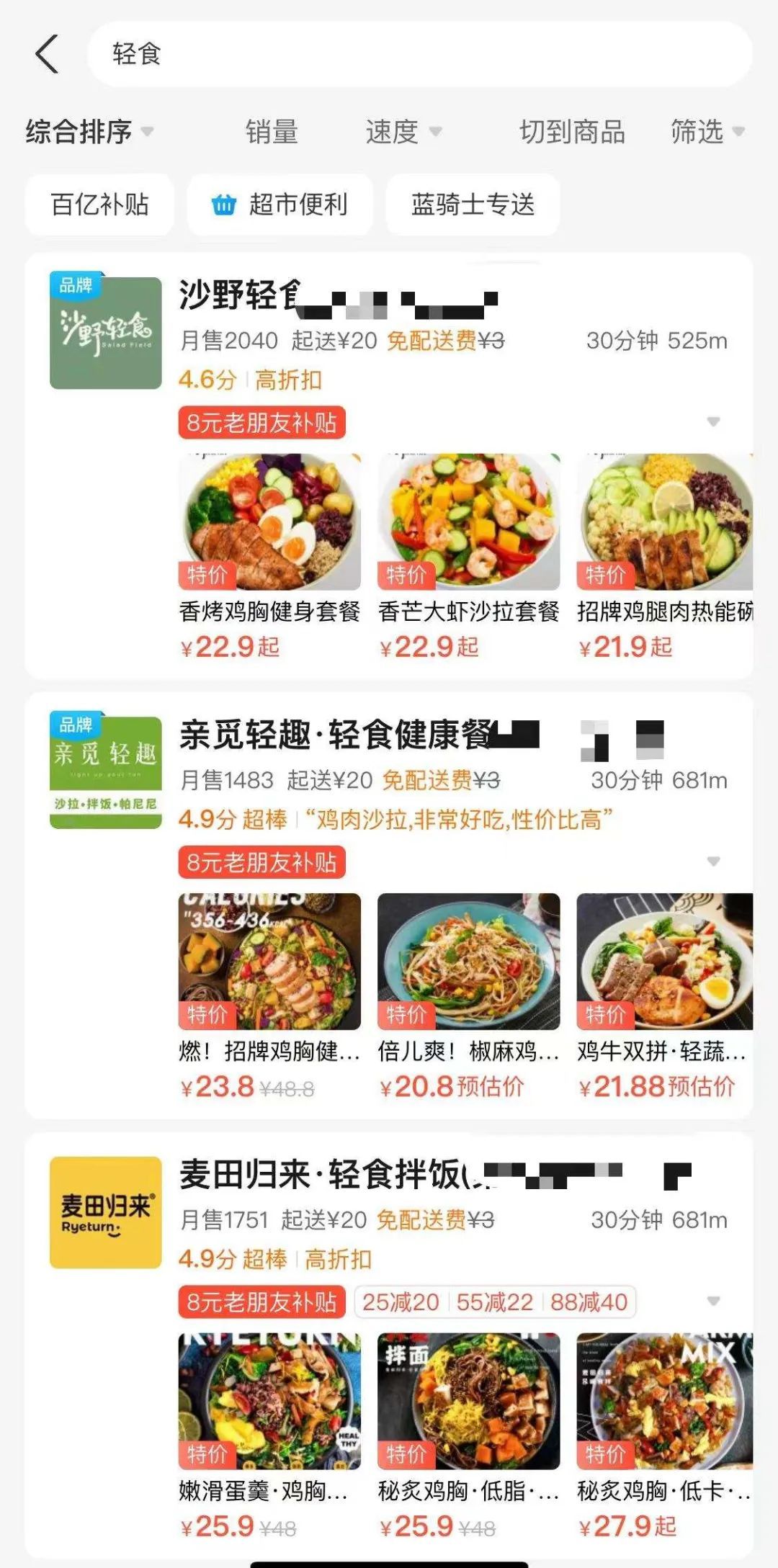The height and width of the screenshot is (1568, 778).
Task: Switch to 切到商品 view
Action: pos(572,132)
